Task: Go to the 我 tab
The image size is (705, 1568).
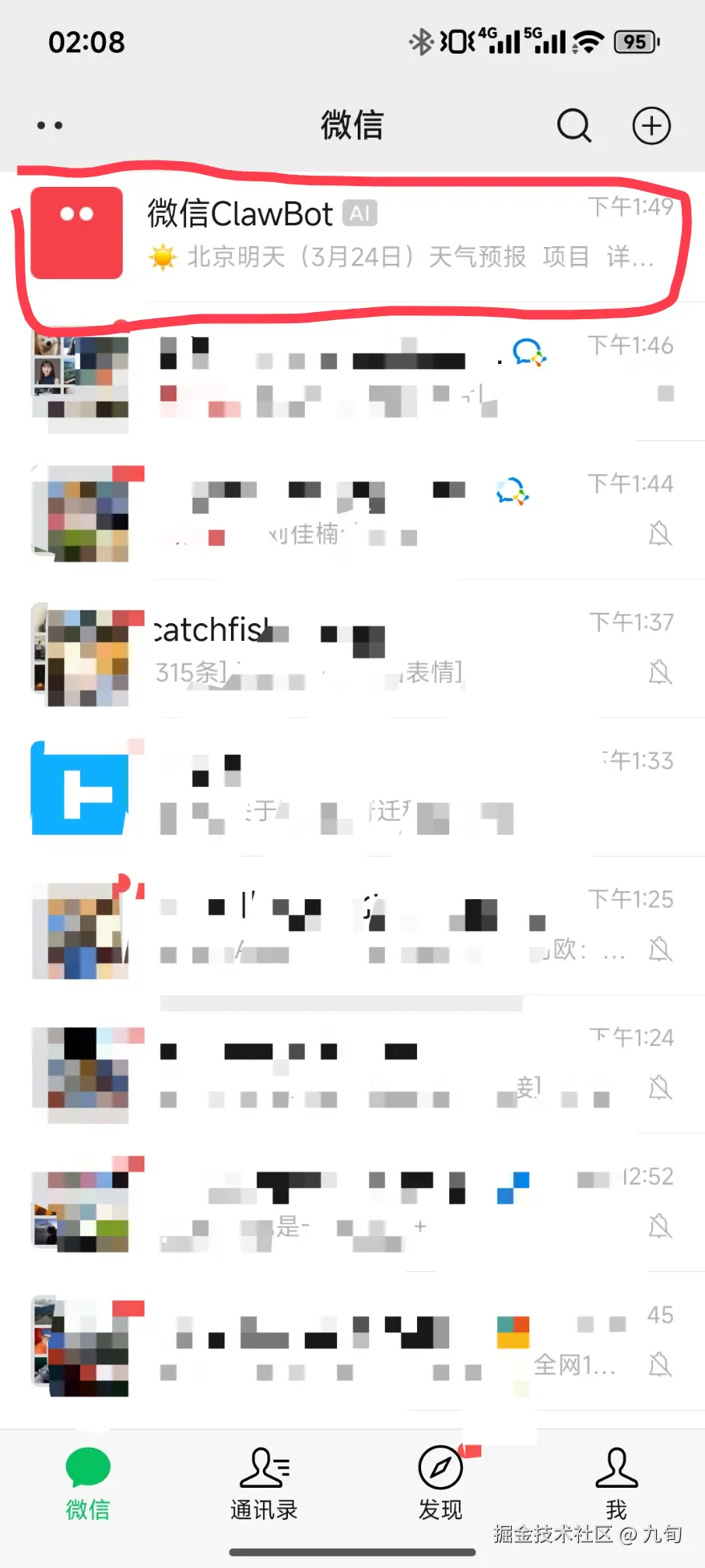Action: tap(616, 1484)
